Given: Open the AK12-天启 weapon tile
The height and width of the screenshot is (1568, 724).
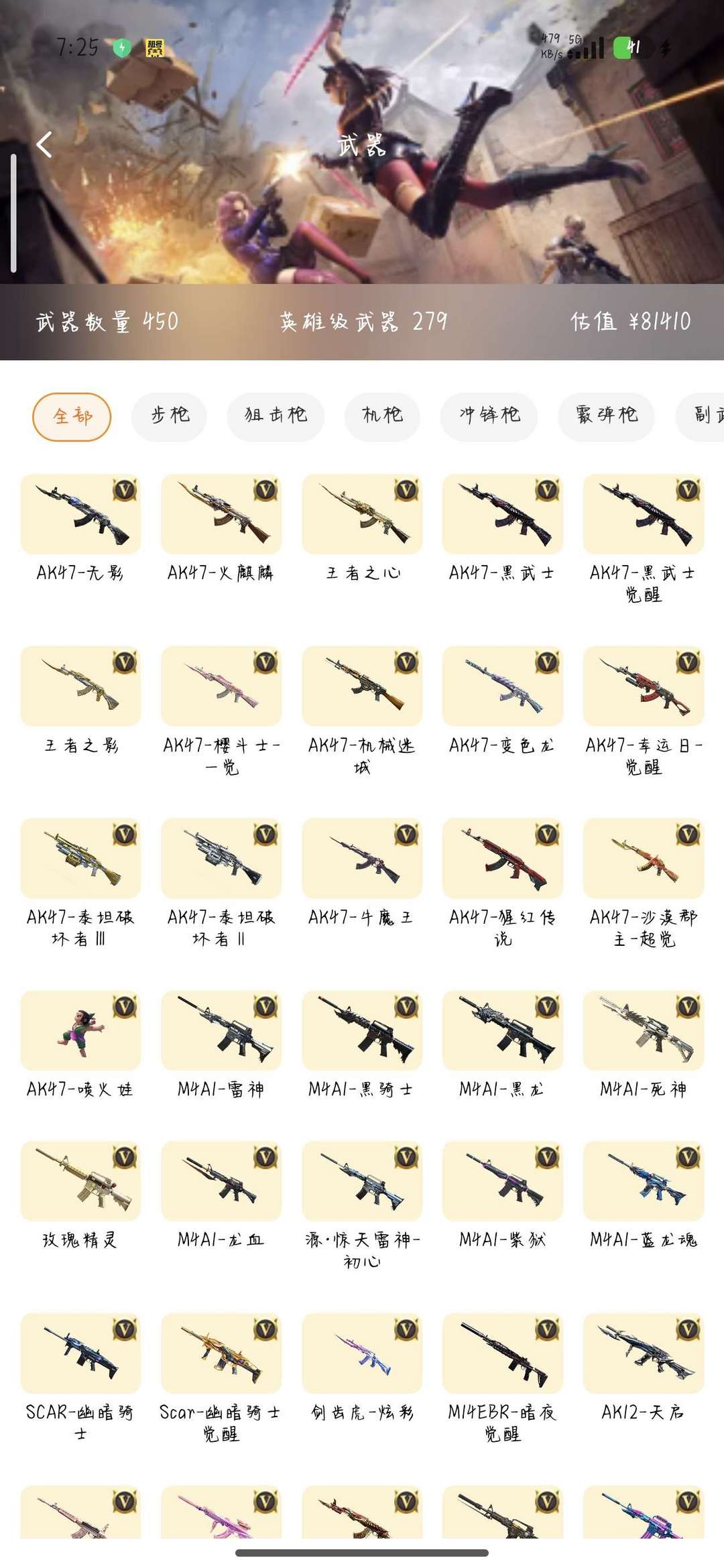Looking at the screenshot, I should [644, 1353].
